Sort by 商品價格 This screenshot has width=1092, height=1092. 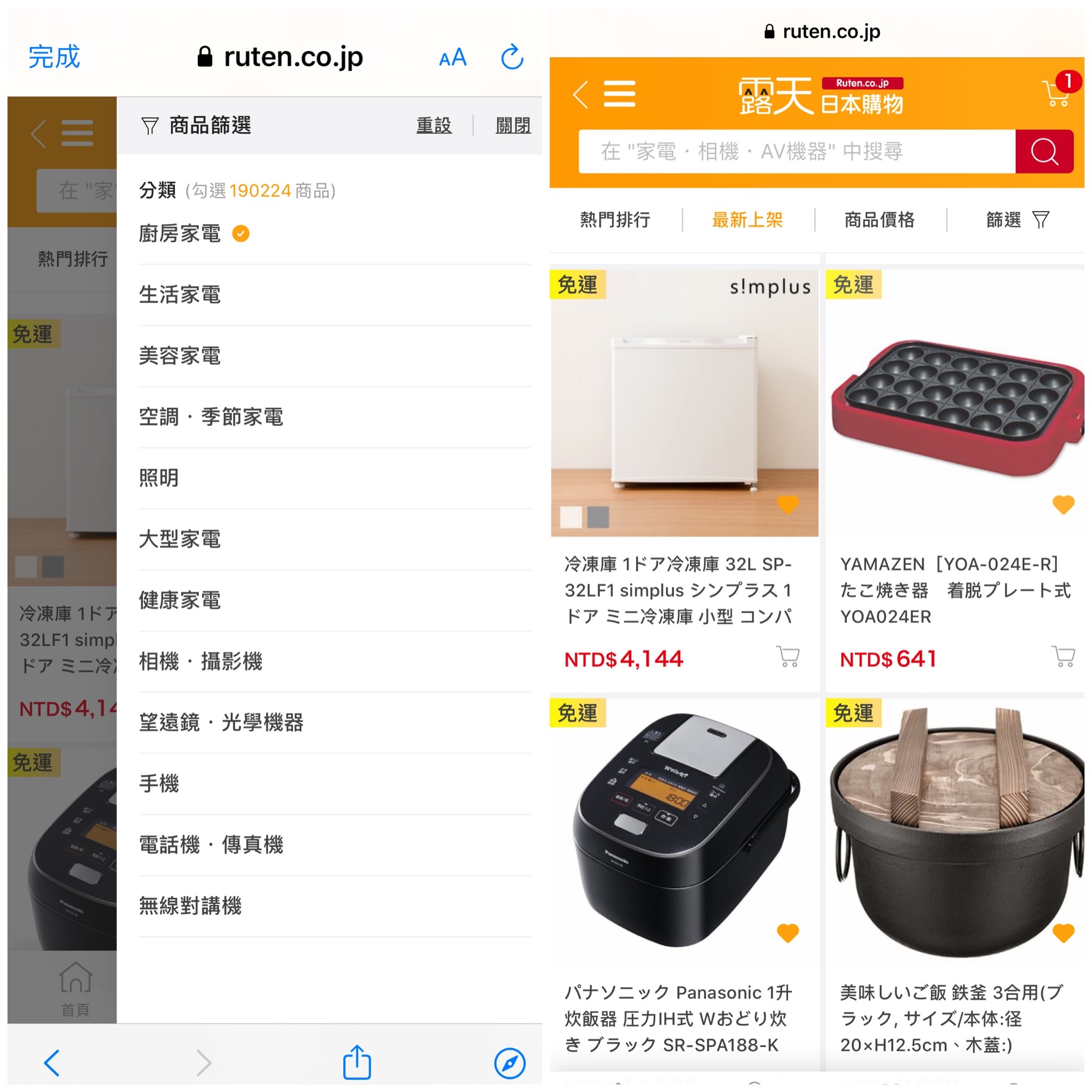tap(879, 219)
